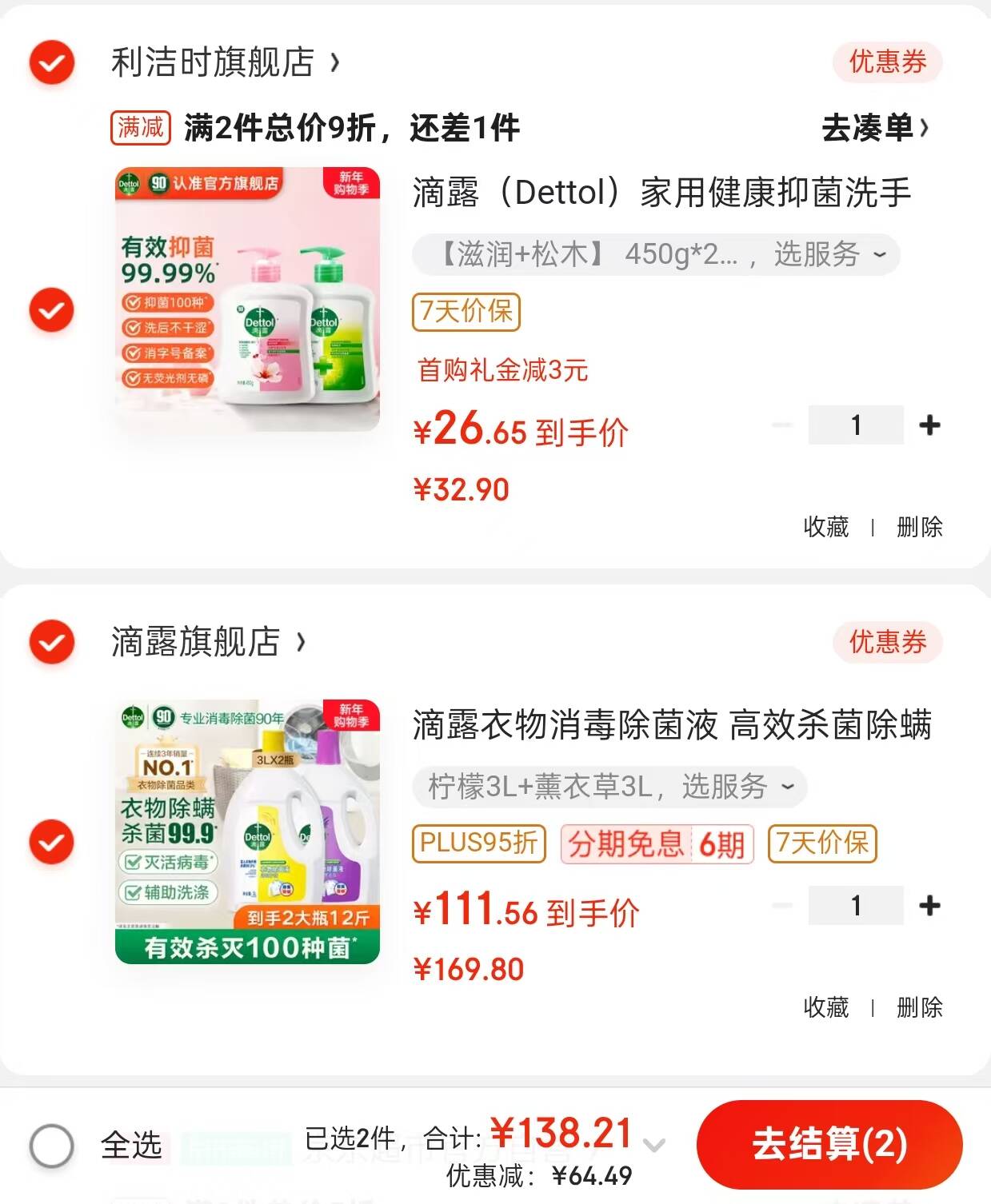Open the 利洁时旗舰店 store page
The height and width of the screenshot is (1204, 991).
coord(224,62)
